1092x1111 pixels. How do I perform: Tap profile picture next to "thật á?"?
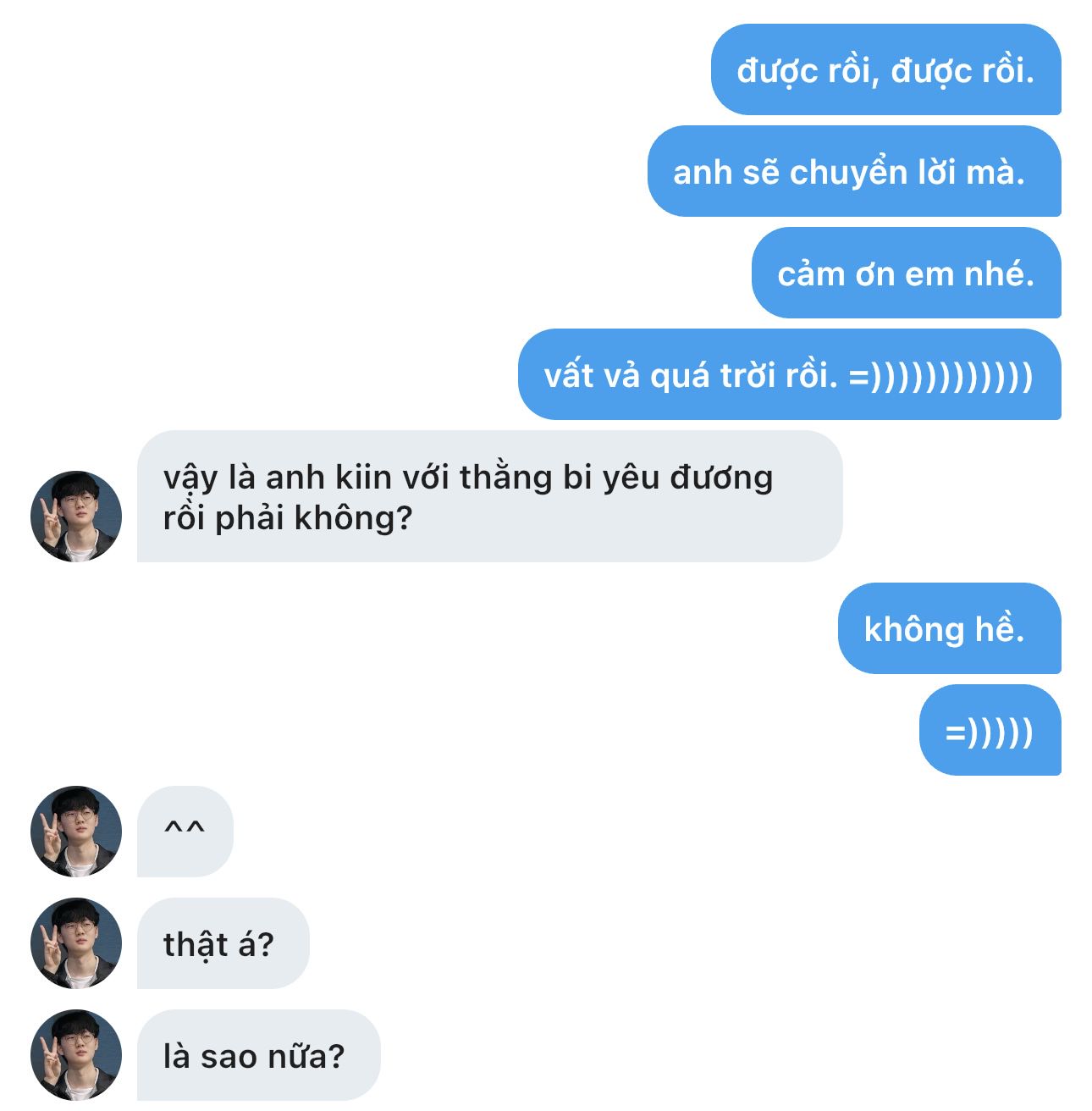(76, 943)
